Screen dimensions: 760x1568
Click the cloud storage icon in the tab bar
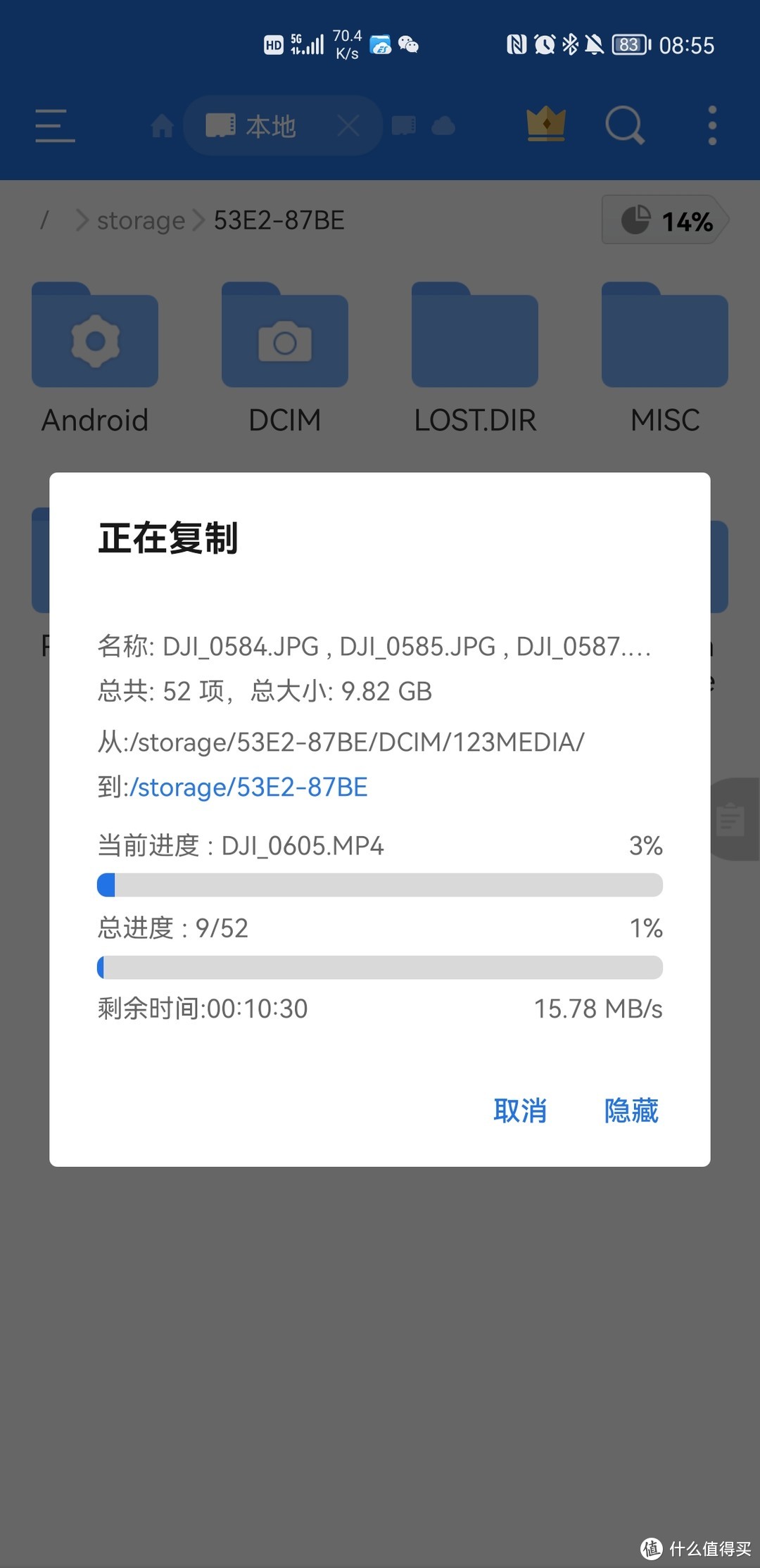(x=445, y=125)
